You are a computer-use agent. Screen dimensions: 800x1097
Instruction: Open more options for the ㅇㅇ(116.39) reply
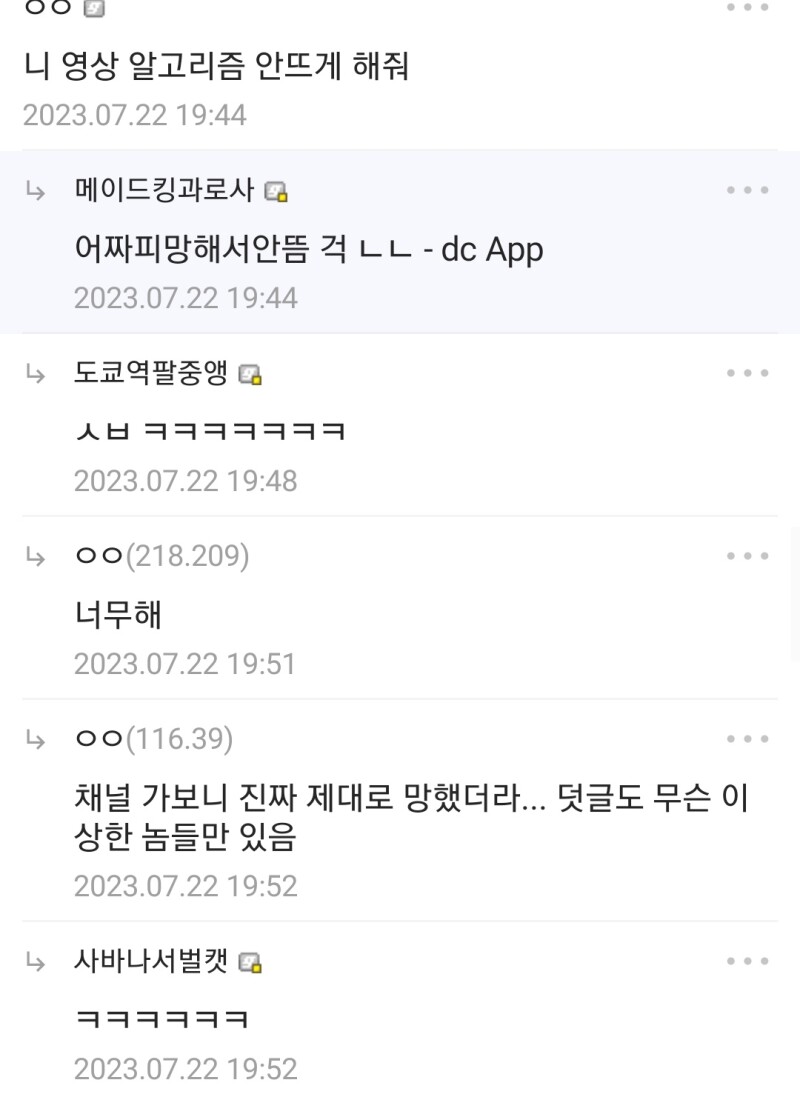pyautogui.click(x=747, y=739)
